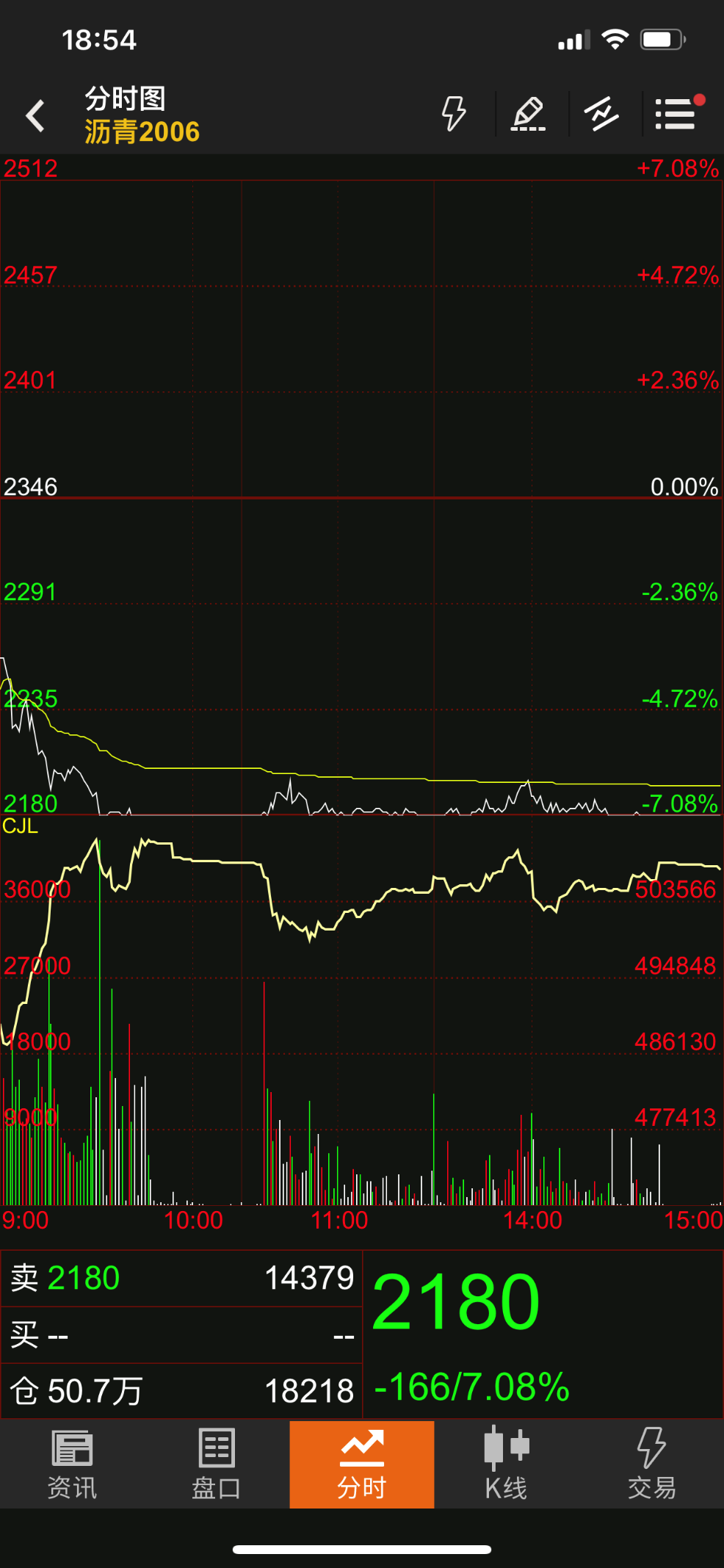Tap the large 2180 latest price panel
This screenshot has height=1568, width=724.
(542, 1333)
